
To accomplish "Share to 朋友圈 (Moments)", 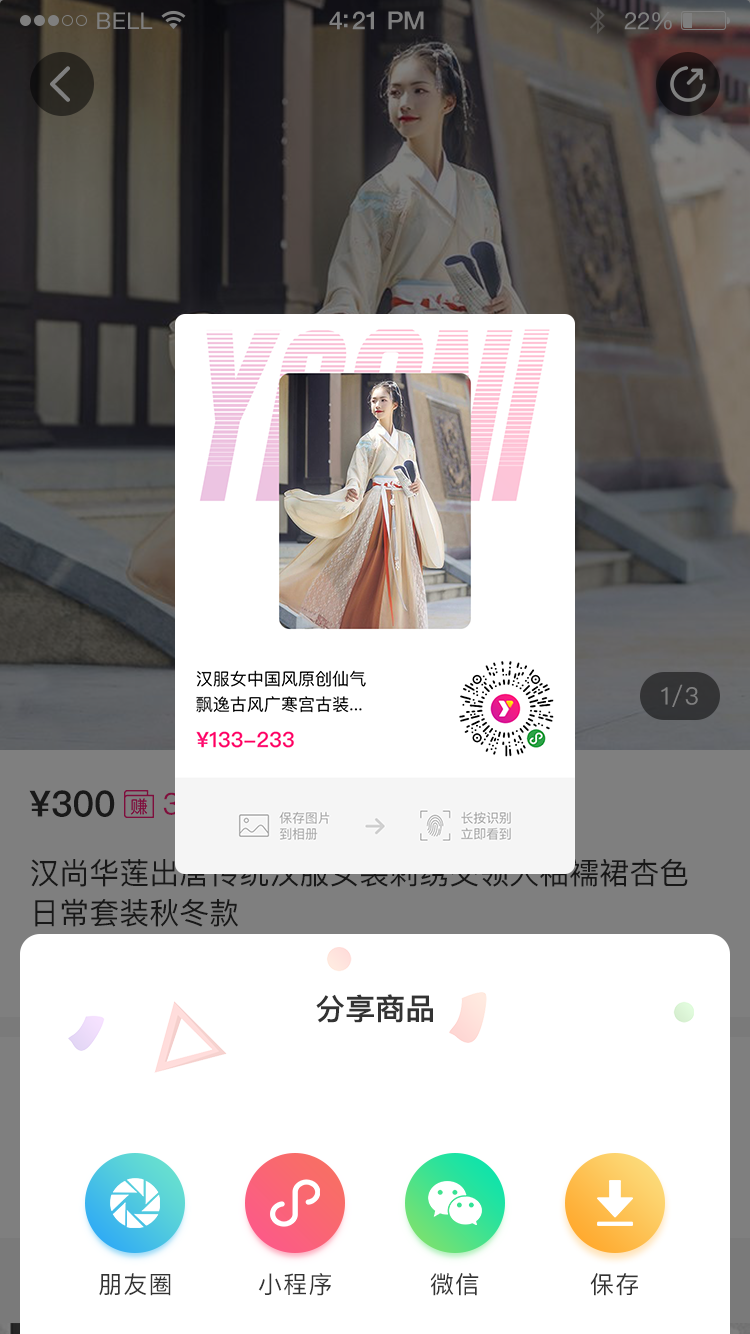I will 135,1203.
